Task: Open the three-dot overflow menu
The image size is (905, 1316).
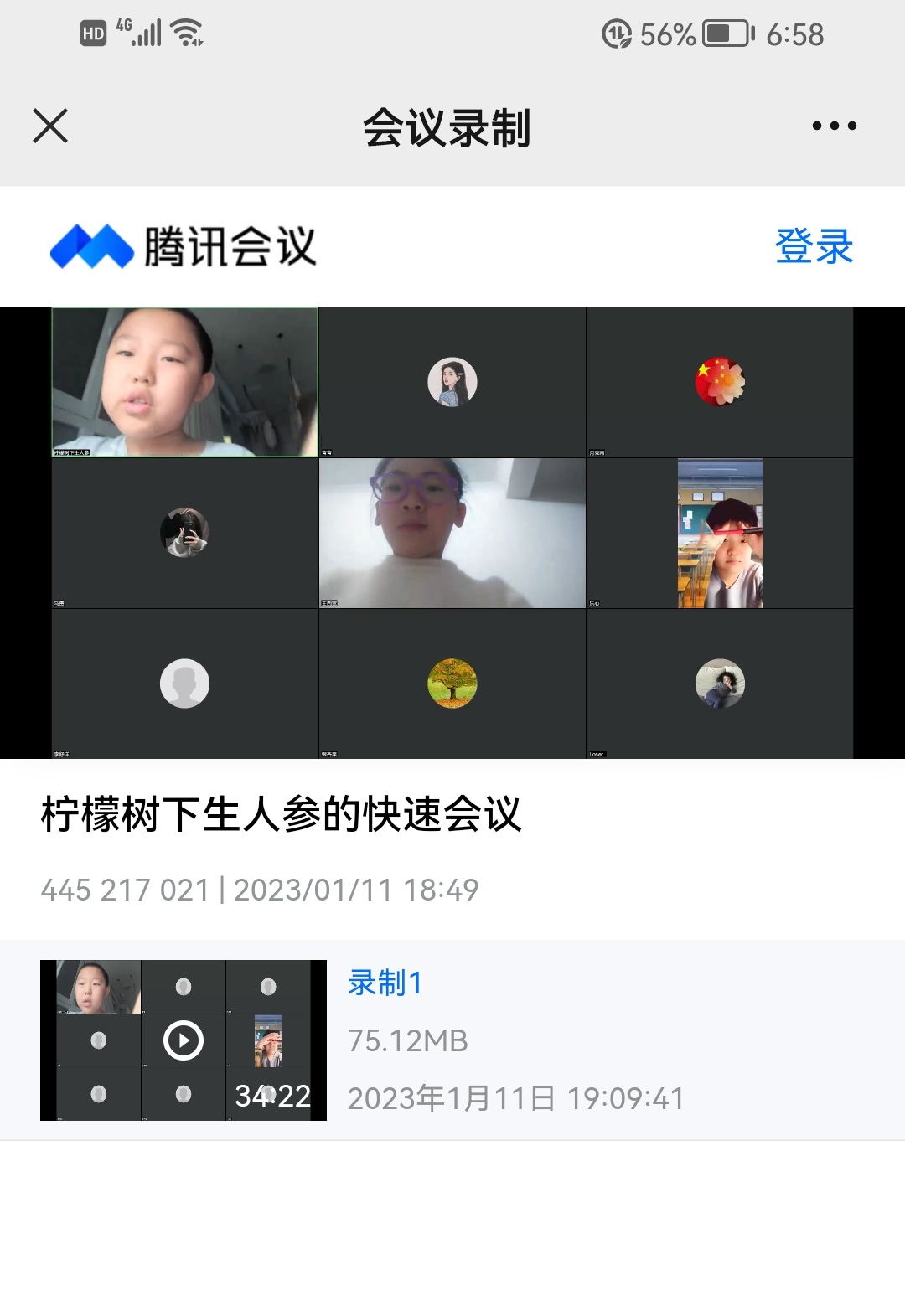Action: (834, 126)
